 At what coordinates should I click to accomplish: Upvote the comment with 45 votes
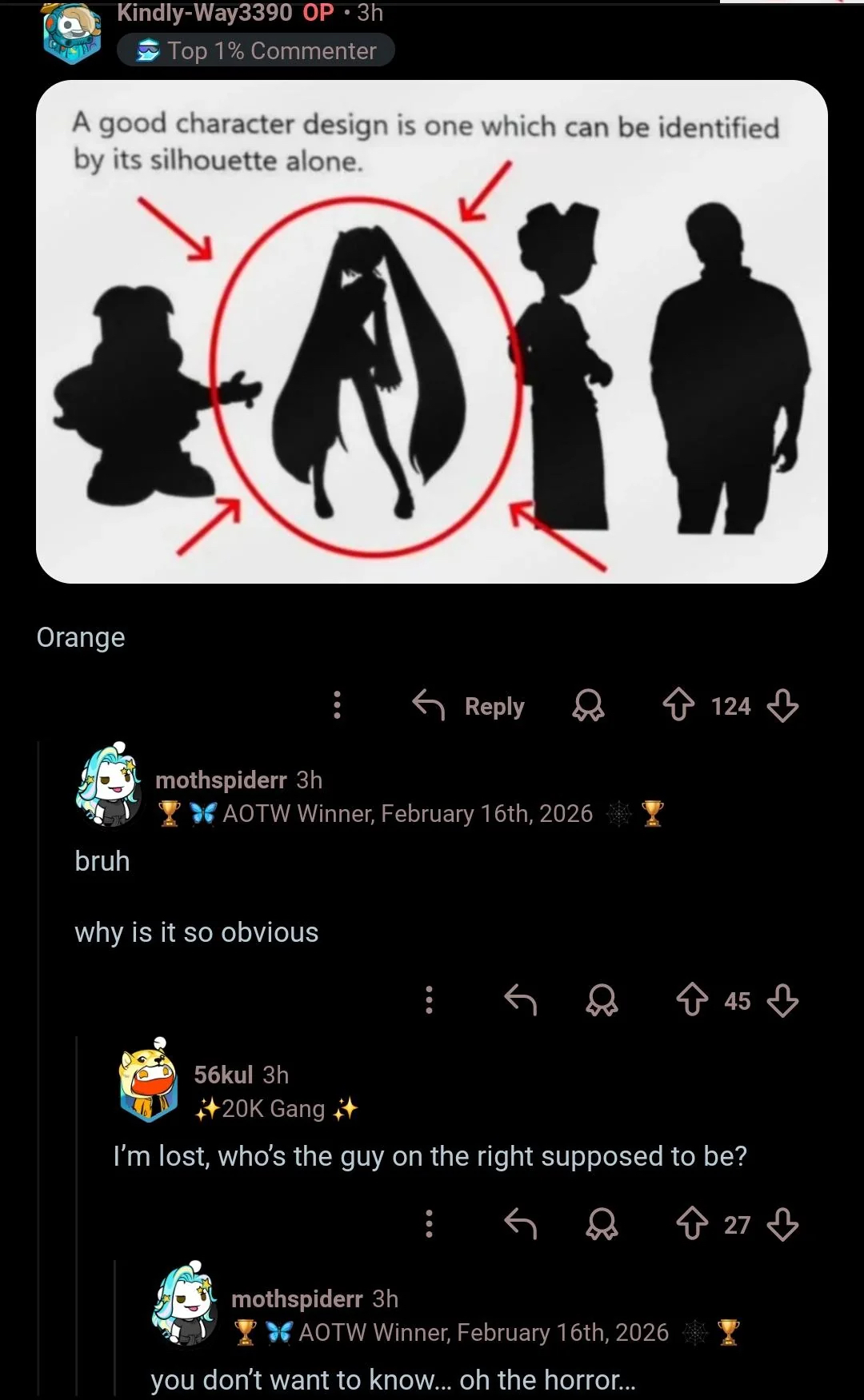692,999
